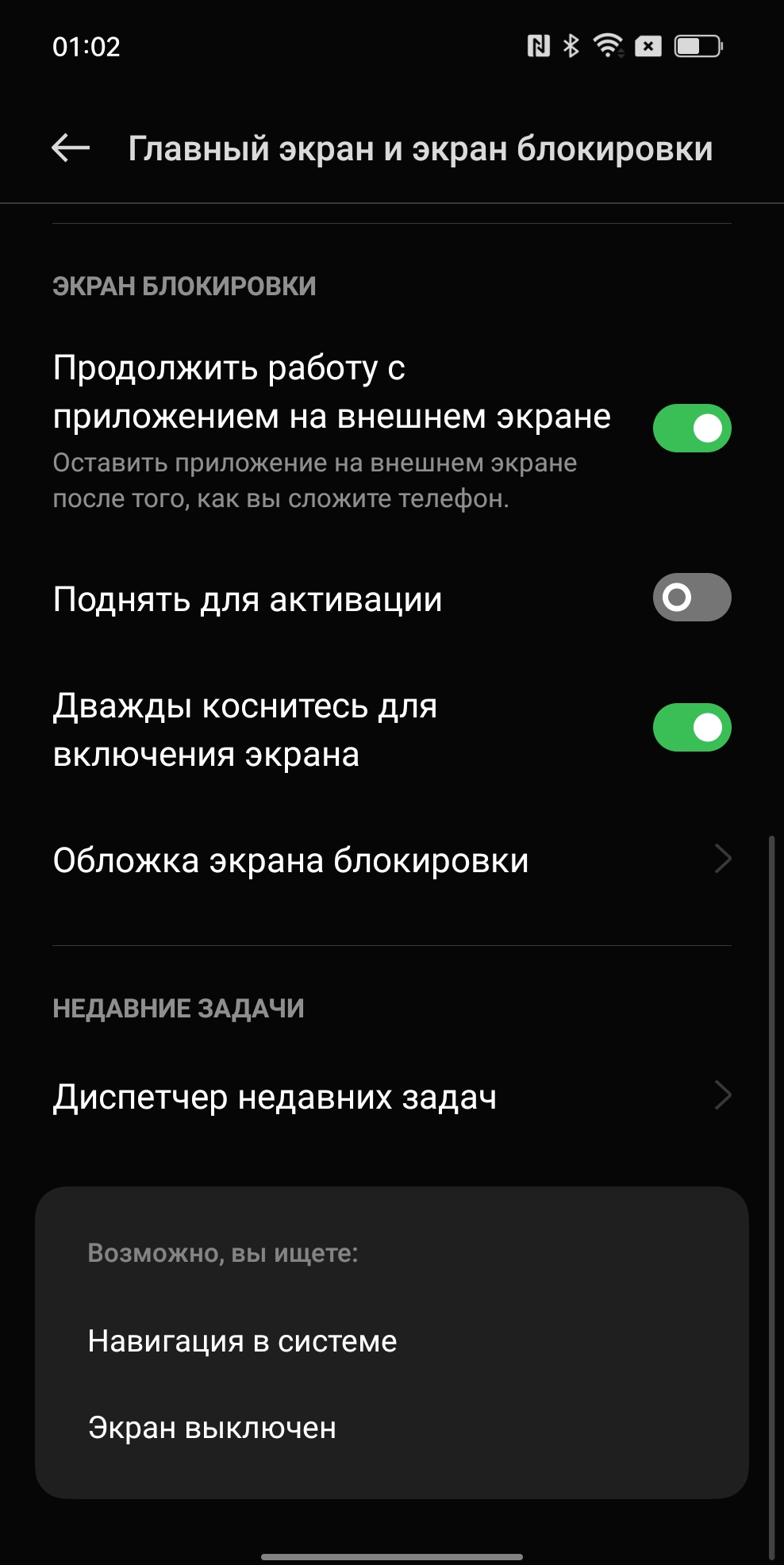Image resolution: width=784 pixels, height=1565 pixels.
Task: Turn off Дважды коснитесь для включения экрана
Action: (691, 727)
